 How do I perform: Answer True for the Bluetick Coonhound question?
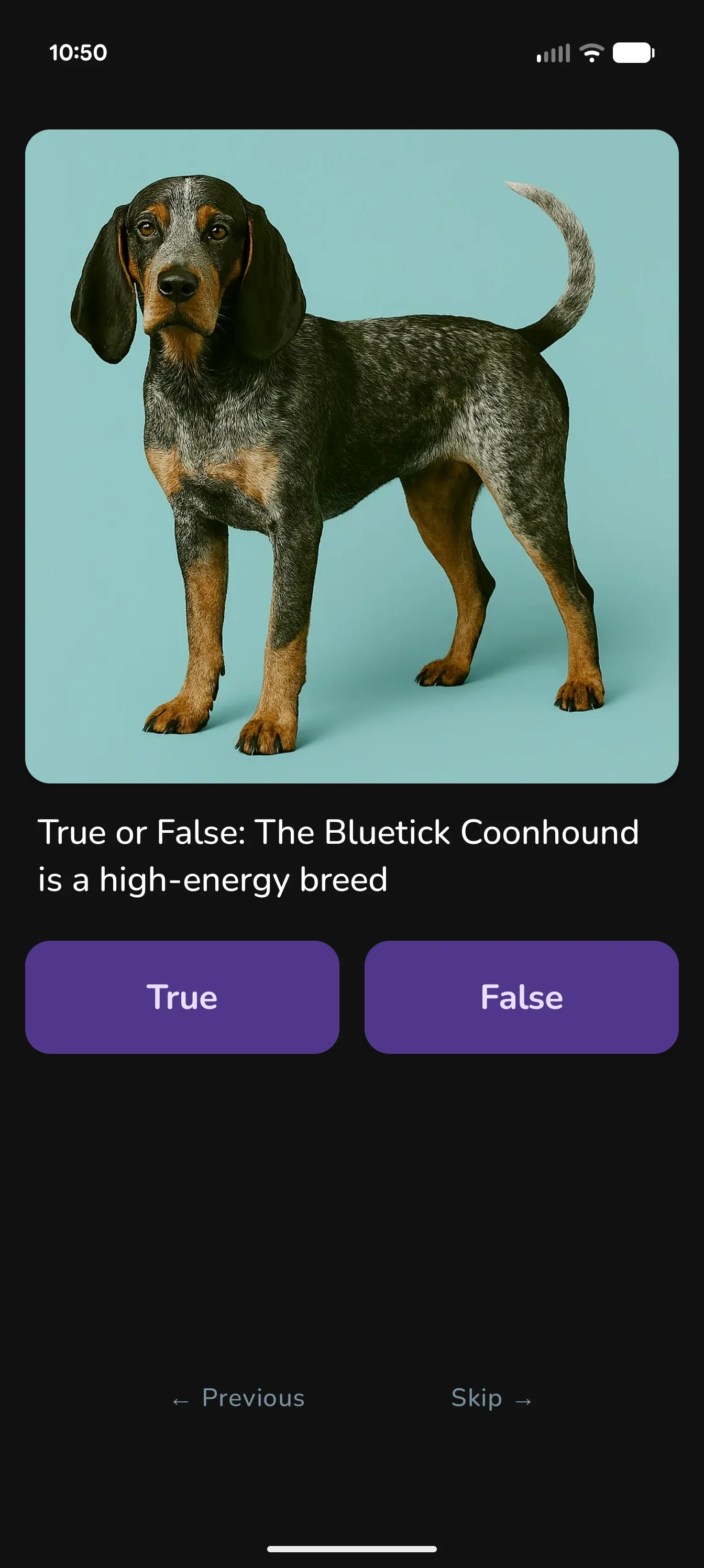182,997
